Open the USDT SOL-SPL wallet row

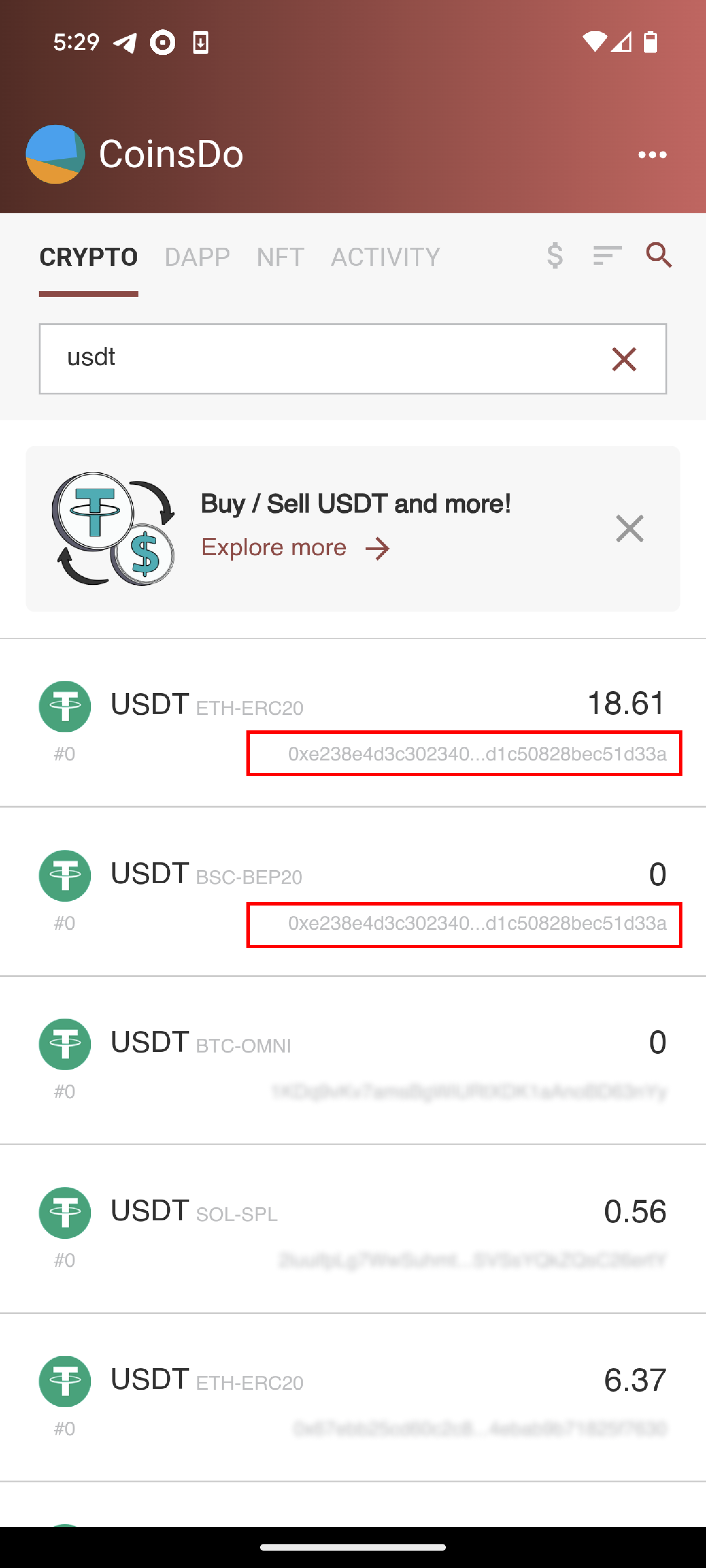(x=353, y=1229)
